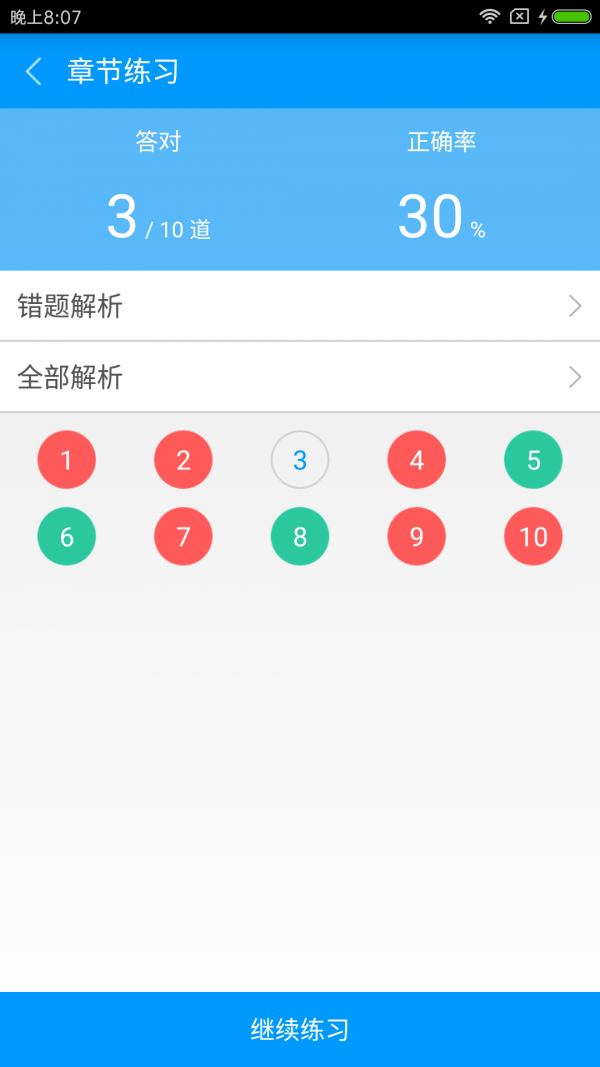Select question number 9

pos(417,537)
